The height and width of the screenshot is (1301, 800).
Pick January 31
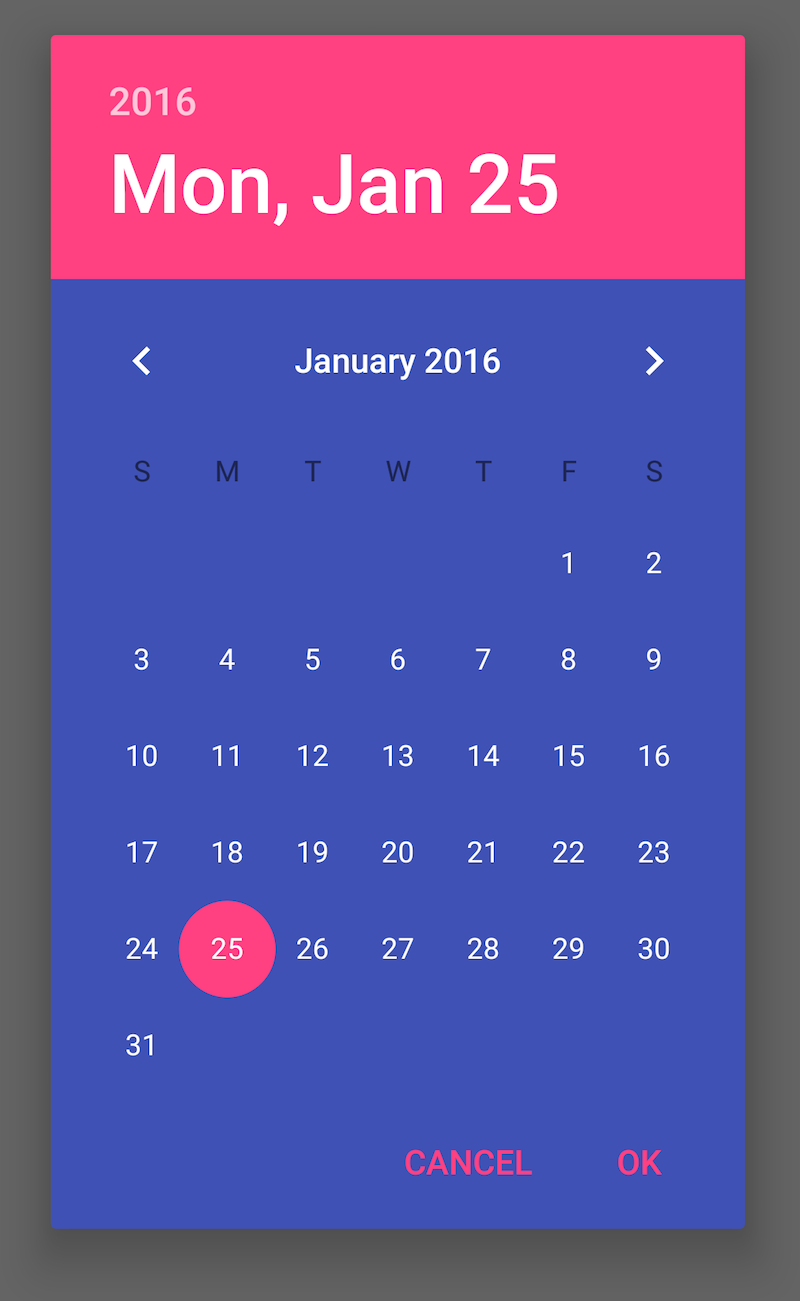(142, 1046)
